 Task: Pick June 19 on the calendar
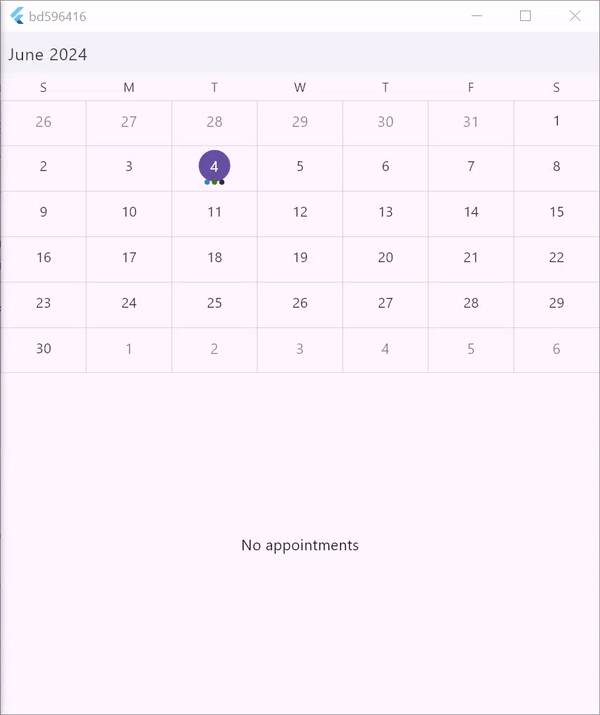pos(300,257)
